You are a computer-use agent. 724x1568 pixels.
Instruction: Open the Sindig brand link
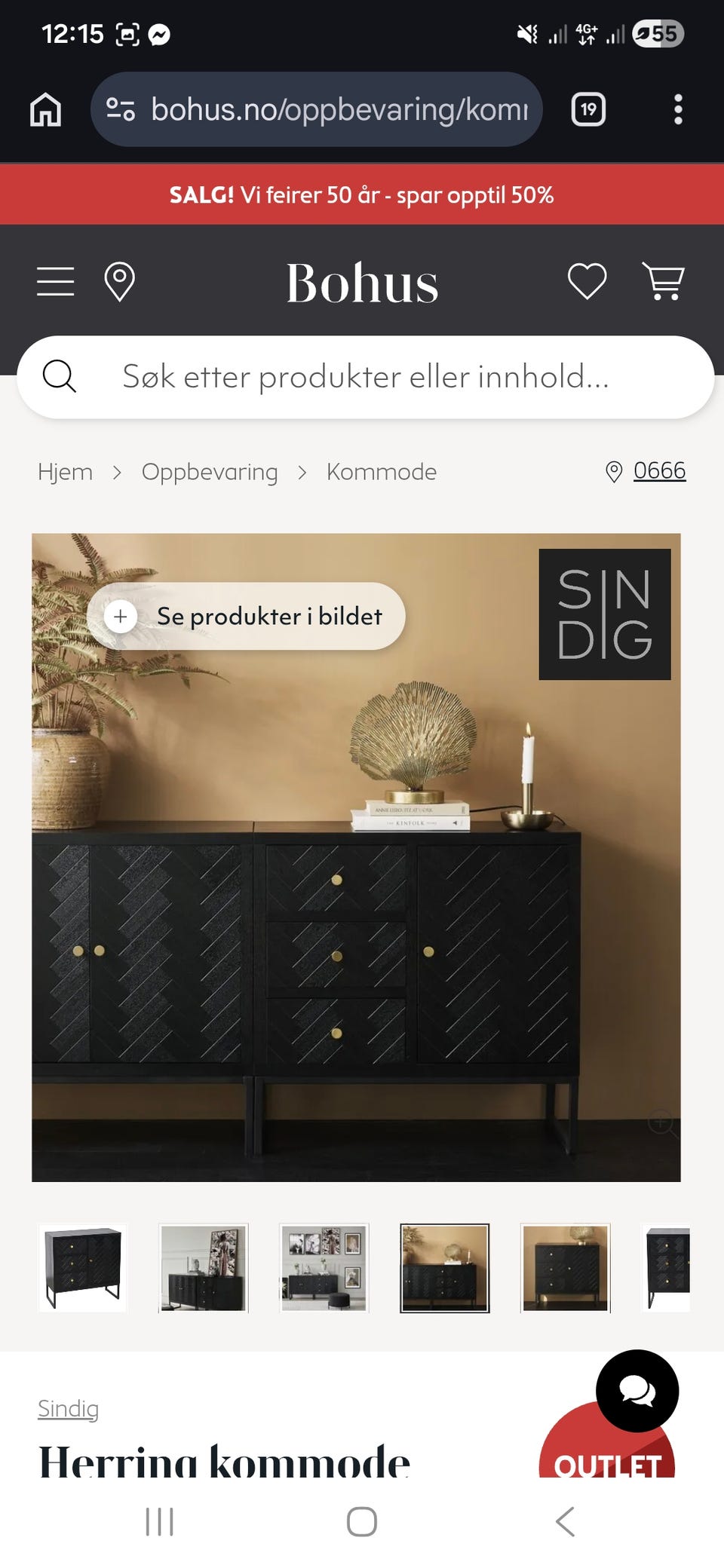[69, 1407]
